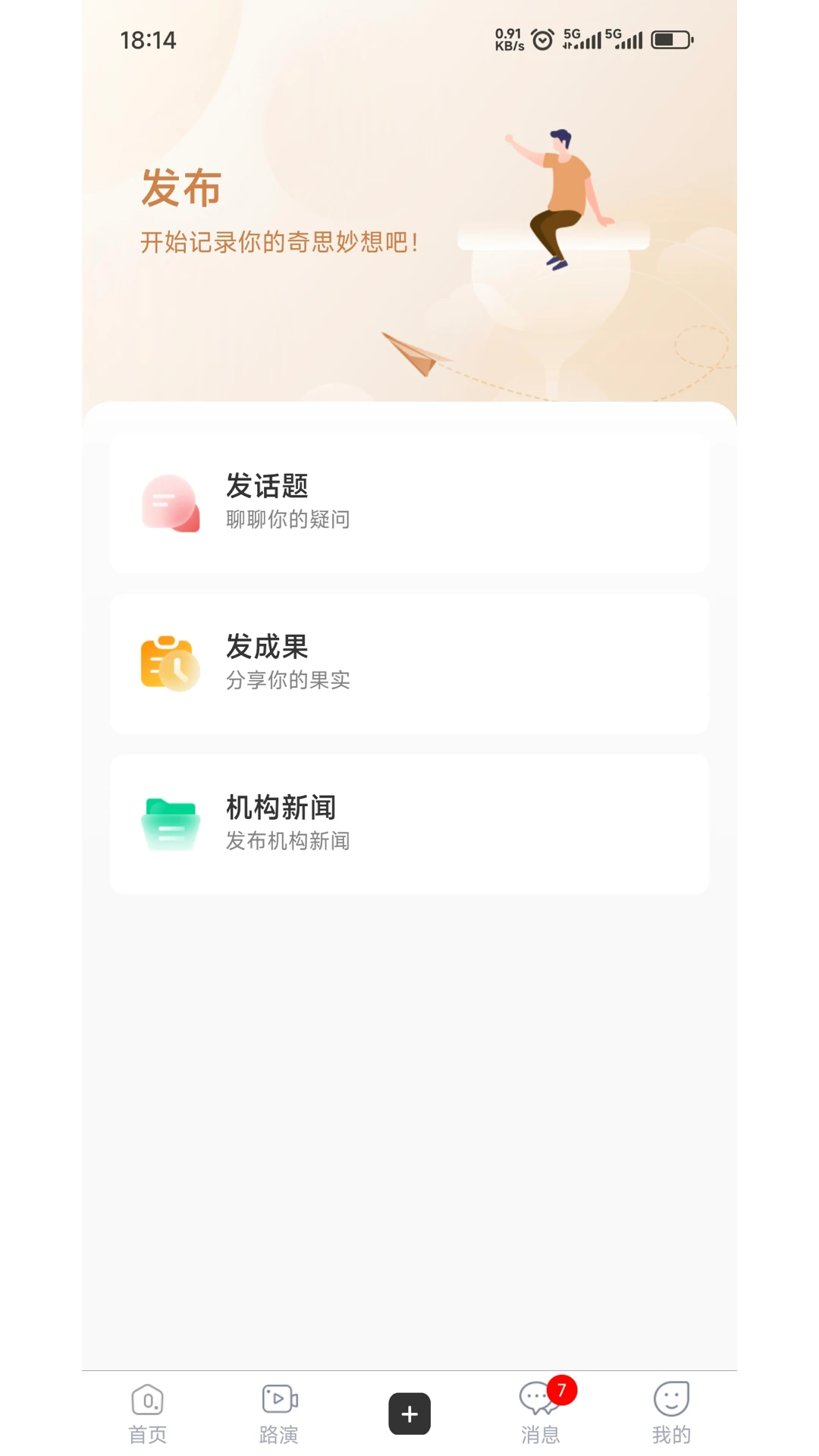Tap the 我的 smiley face icon
Image resolution: width=819 pixels, height=1456 pixels.
[670, 1398]
